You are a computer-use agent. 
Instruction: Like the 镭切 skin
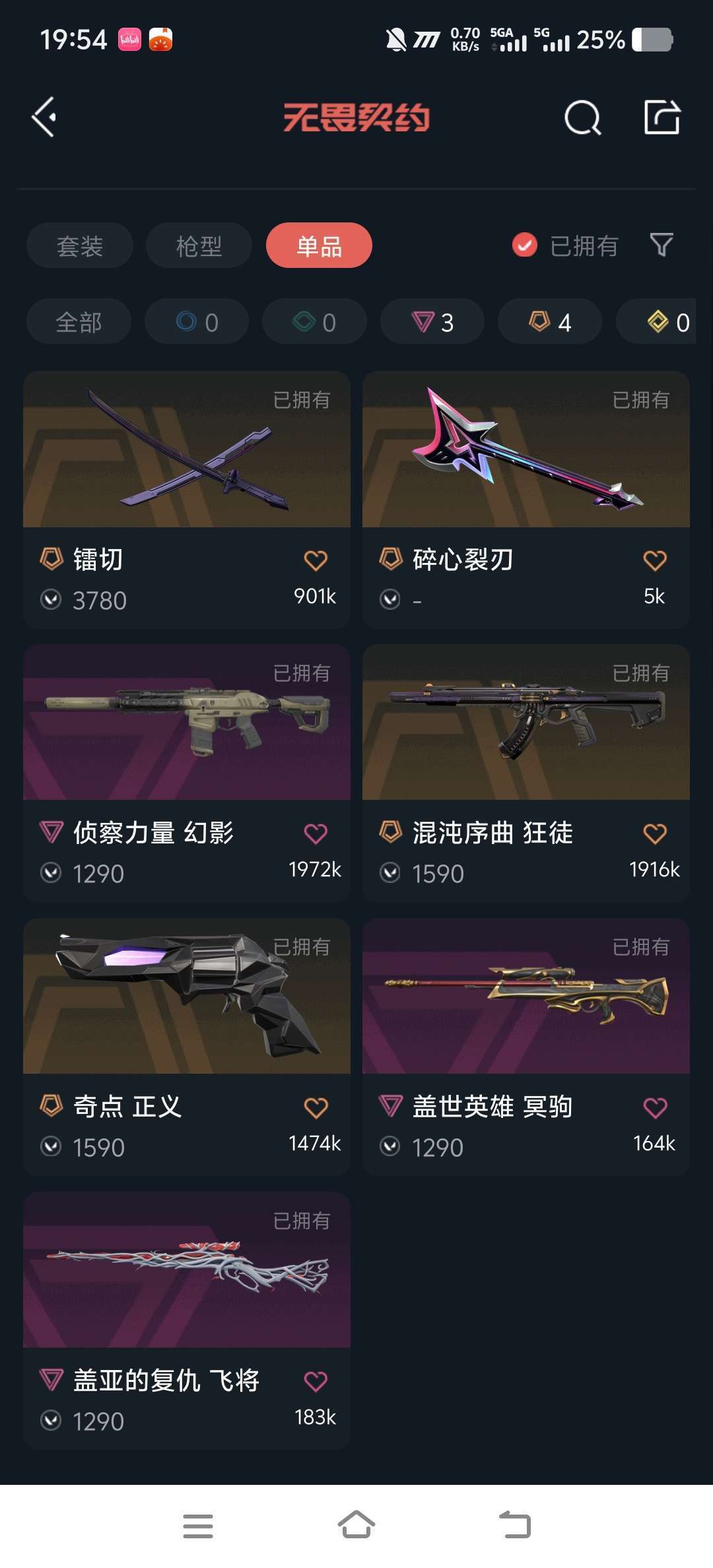[315, 561]
